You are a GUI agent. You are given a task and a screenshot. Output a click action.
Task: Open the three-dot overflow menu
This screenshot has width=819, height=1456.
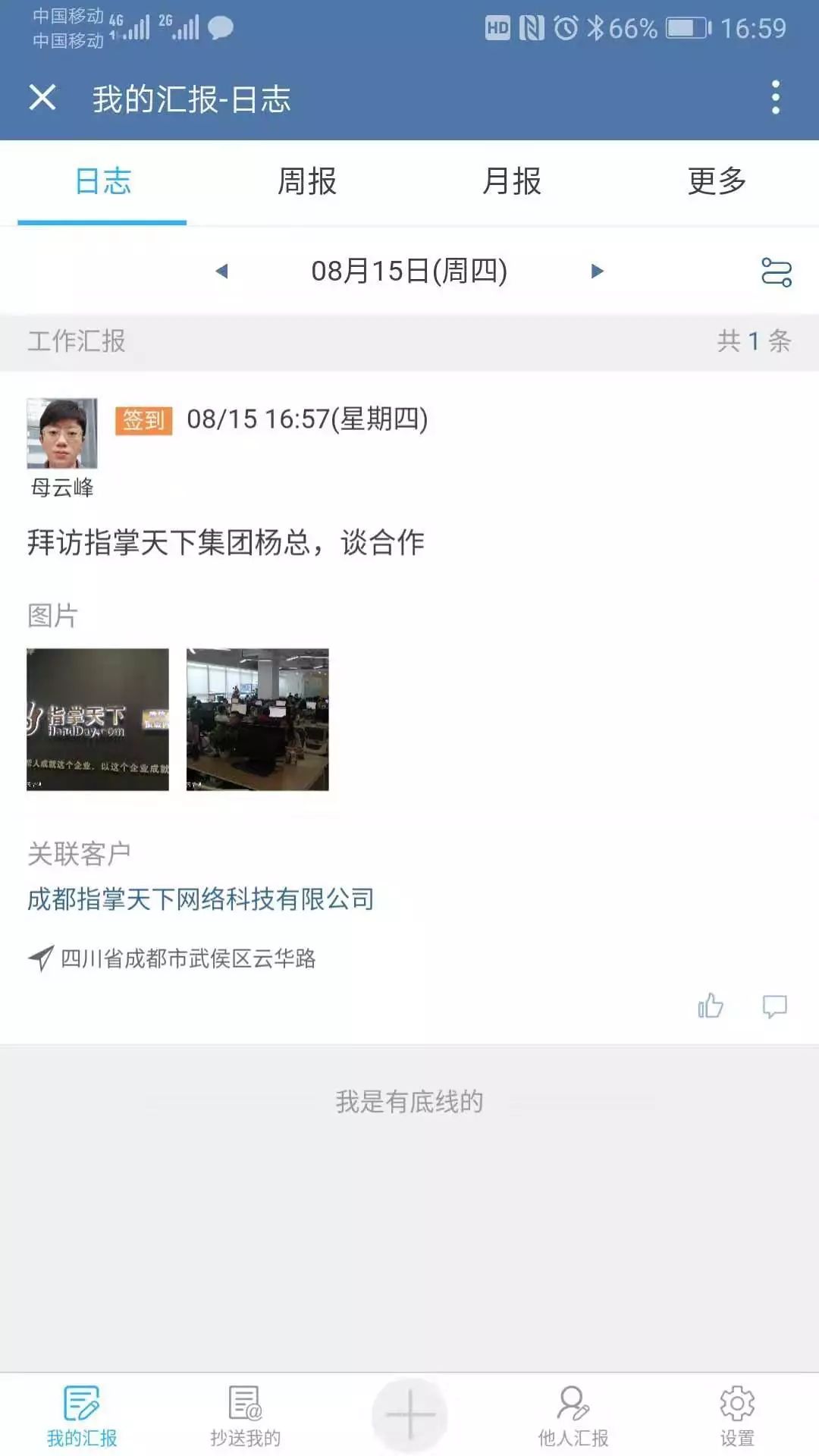point(775,98)
